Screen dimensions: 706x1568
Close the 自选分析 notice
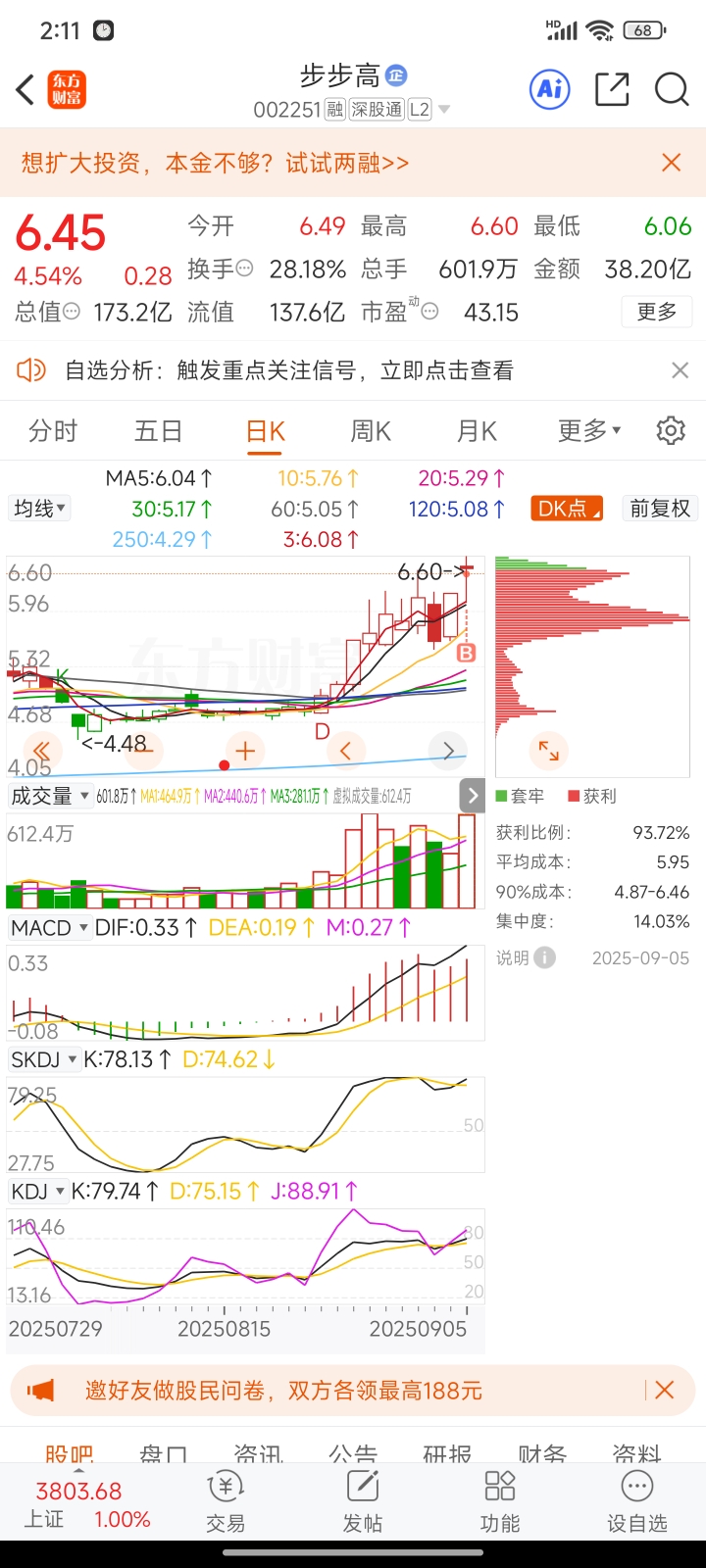click(x=680, y=370)
